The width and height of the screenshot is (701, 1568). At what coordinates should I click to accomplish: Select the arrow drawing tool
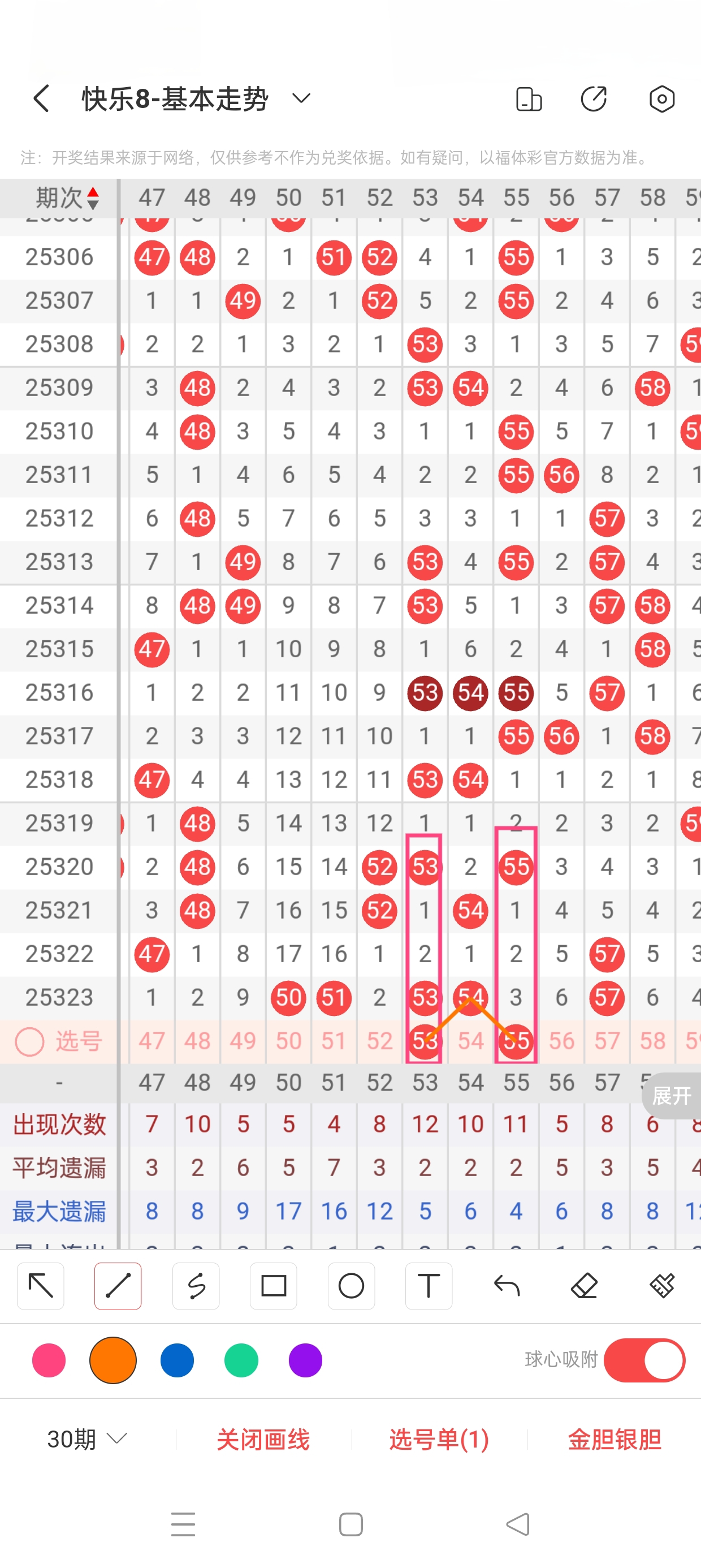point(41,1286)
